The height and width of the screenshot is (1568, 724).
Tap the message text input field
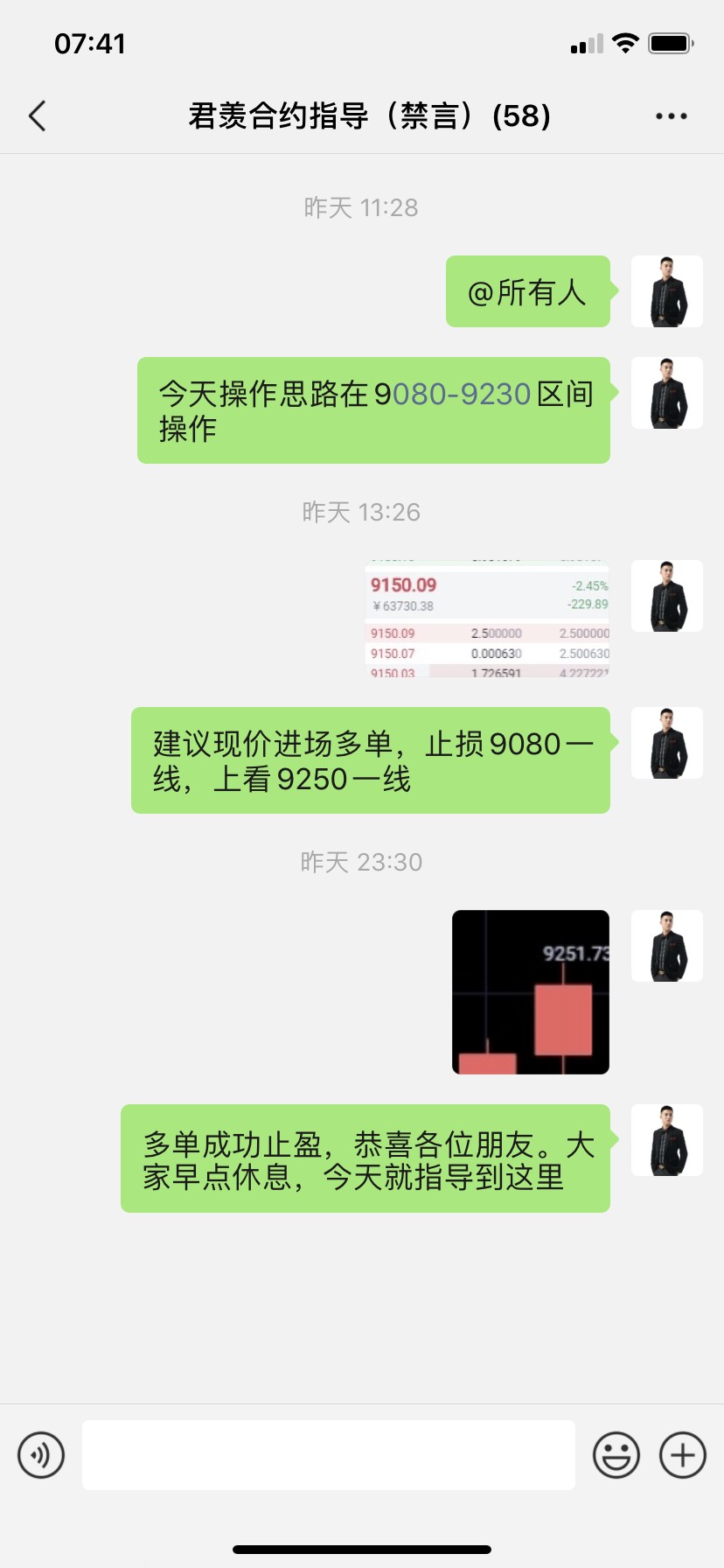(327, 1454)
